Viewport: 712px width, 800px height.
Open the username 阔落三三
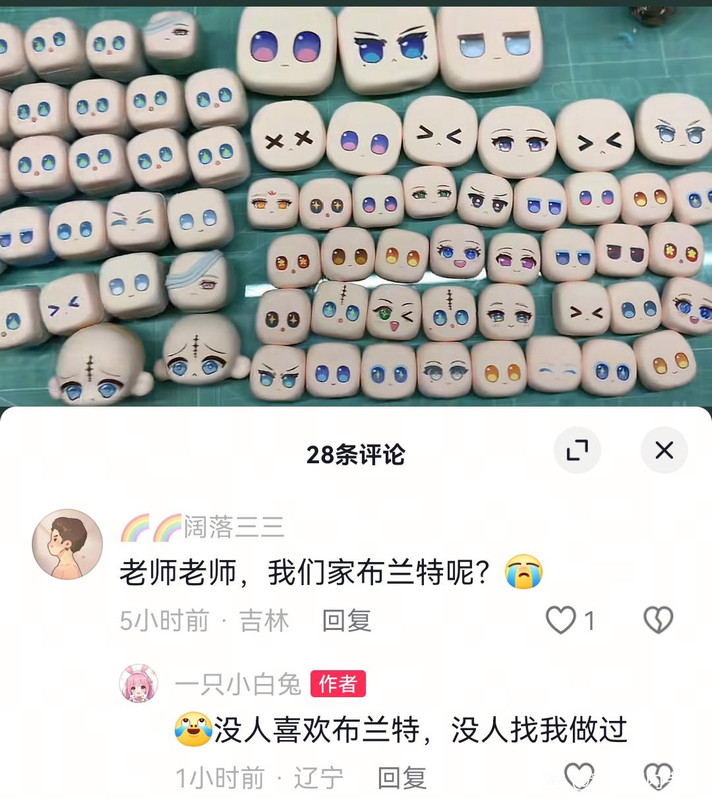232,527
